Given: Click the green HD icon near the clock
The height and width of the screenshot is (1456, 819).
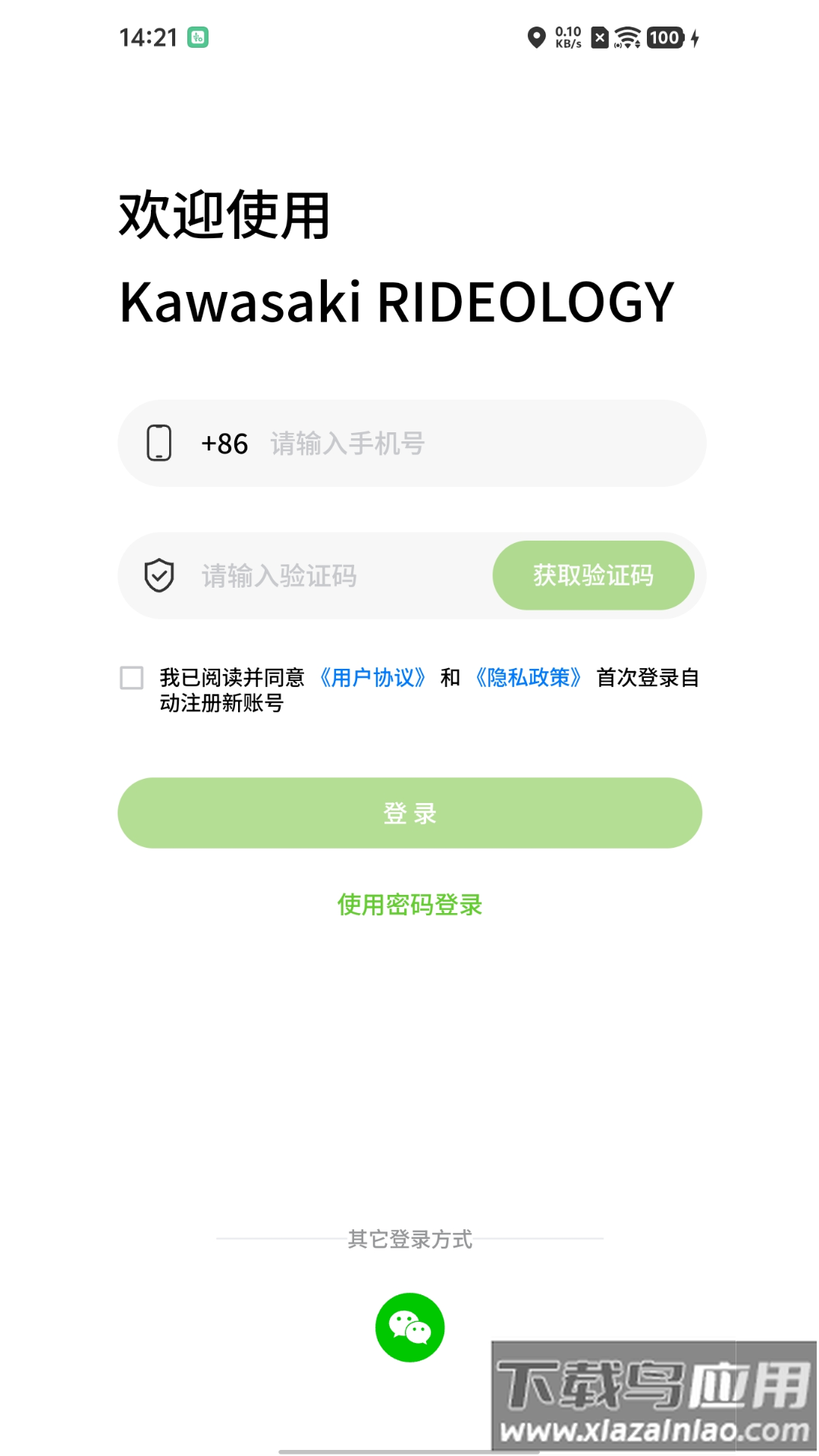Looking at the screenshot, I should (198, 36).
